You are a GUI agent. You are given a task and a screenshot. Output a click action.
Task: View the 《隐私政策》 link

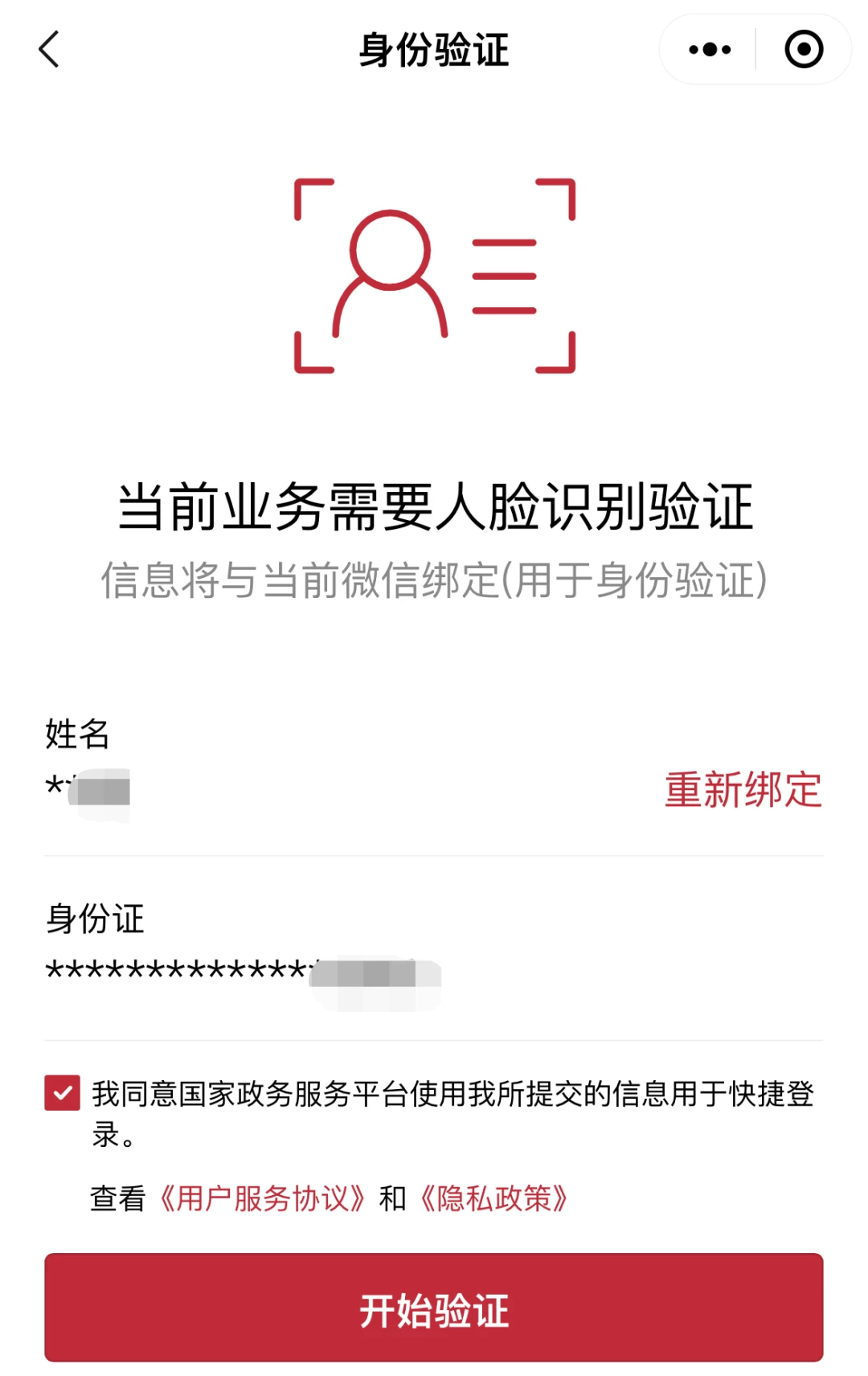[x=494, y=1198]
